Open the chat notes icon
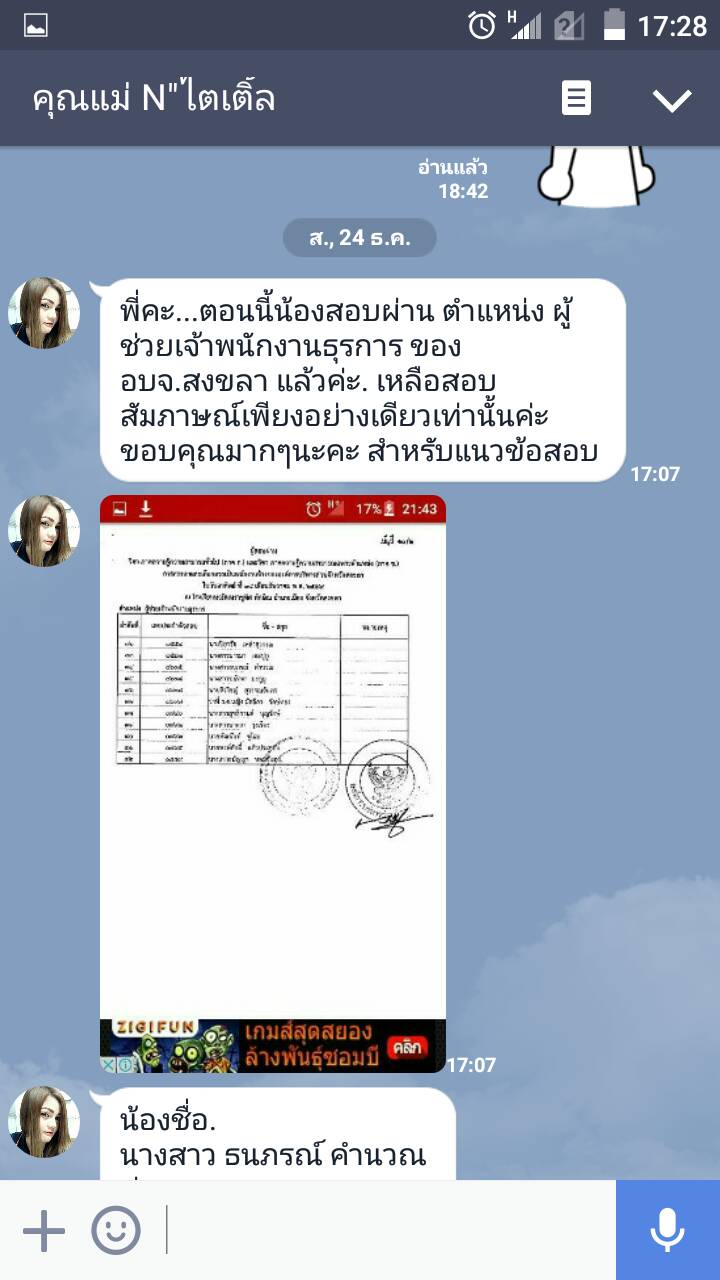The height and width of the screenshot is (1280, 720). coord(576,99)
